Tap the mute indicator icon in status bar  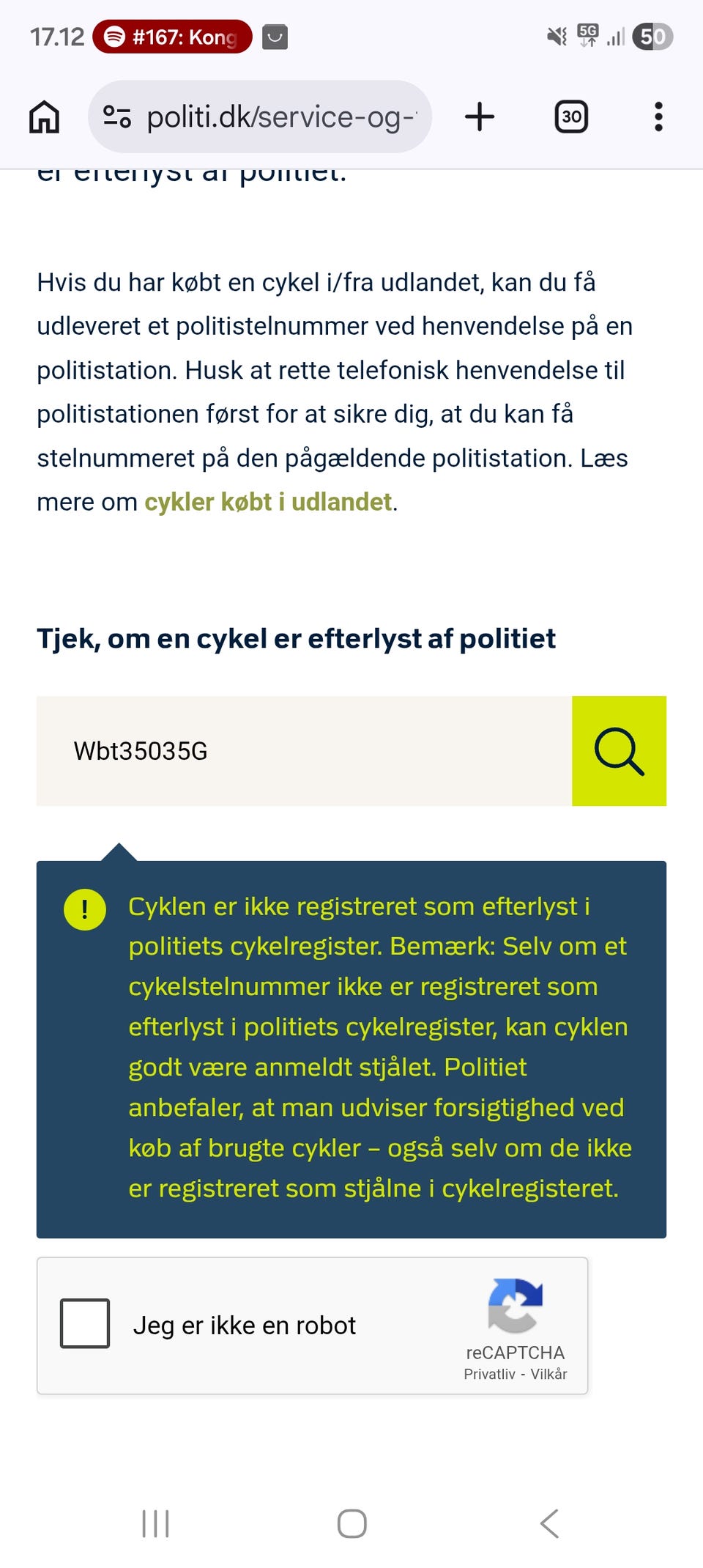(x=557, y=36)
